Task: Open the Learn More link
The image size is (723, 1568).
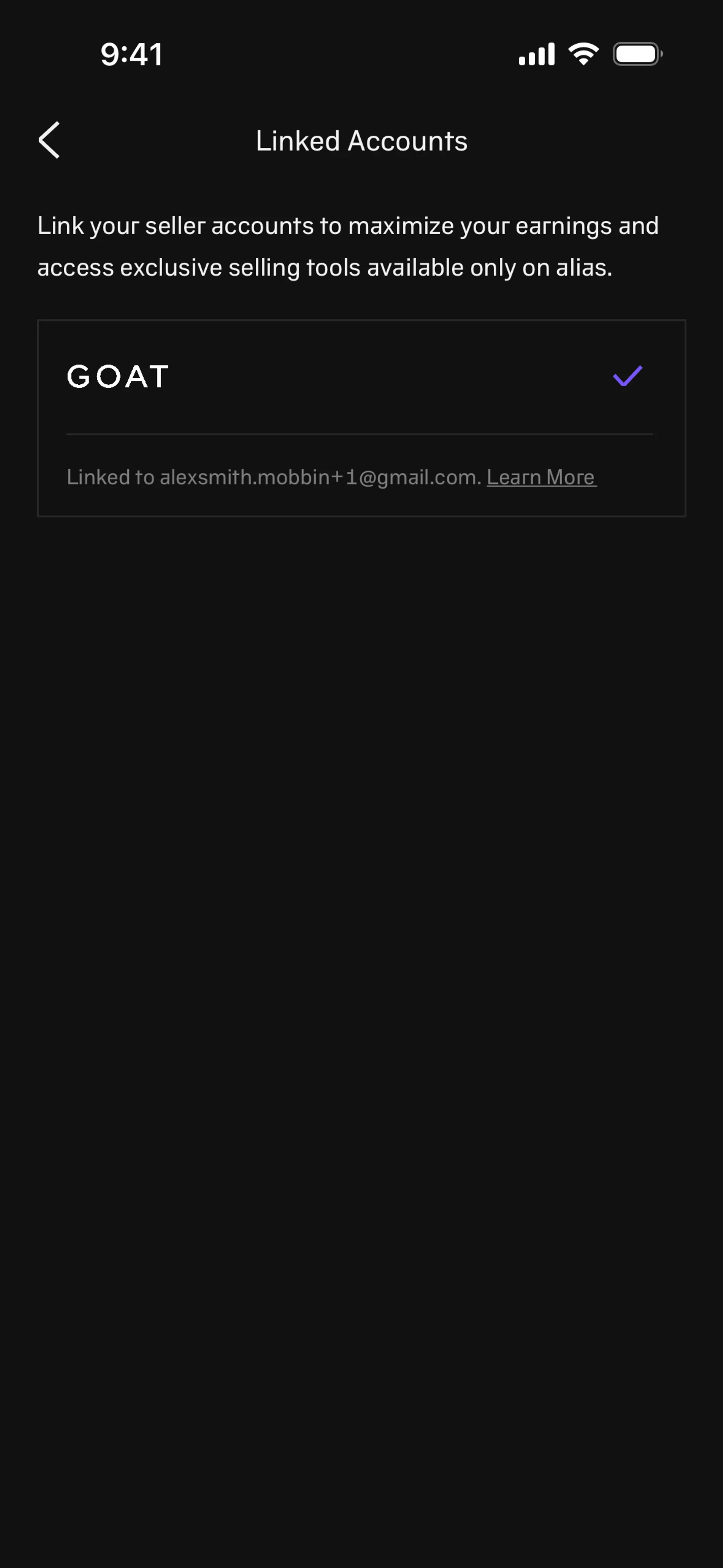Action: 541,477
